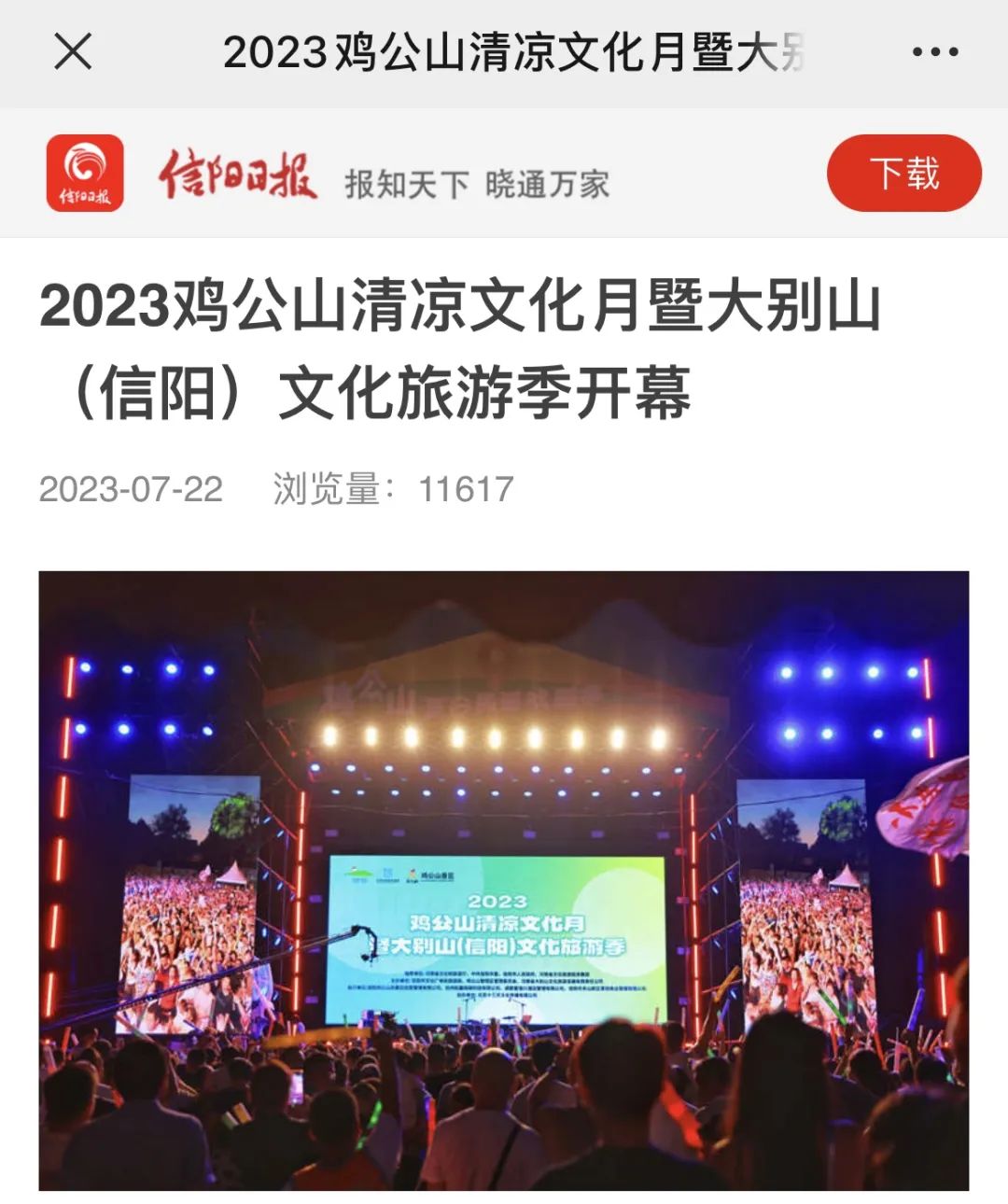Open the three-dot overflow menu
This screenshot has height=1204, width=1008.
click(934, 52)
